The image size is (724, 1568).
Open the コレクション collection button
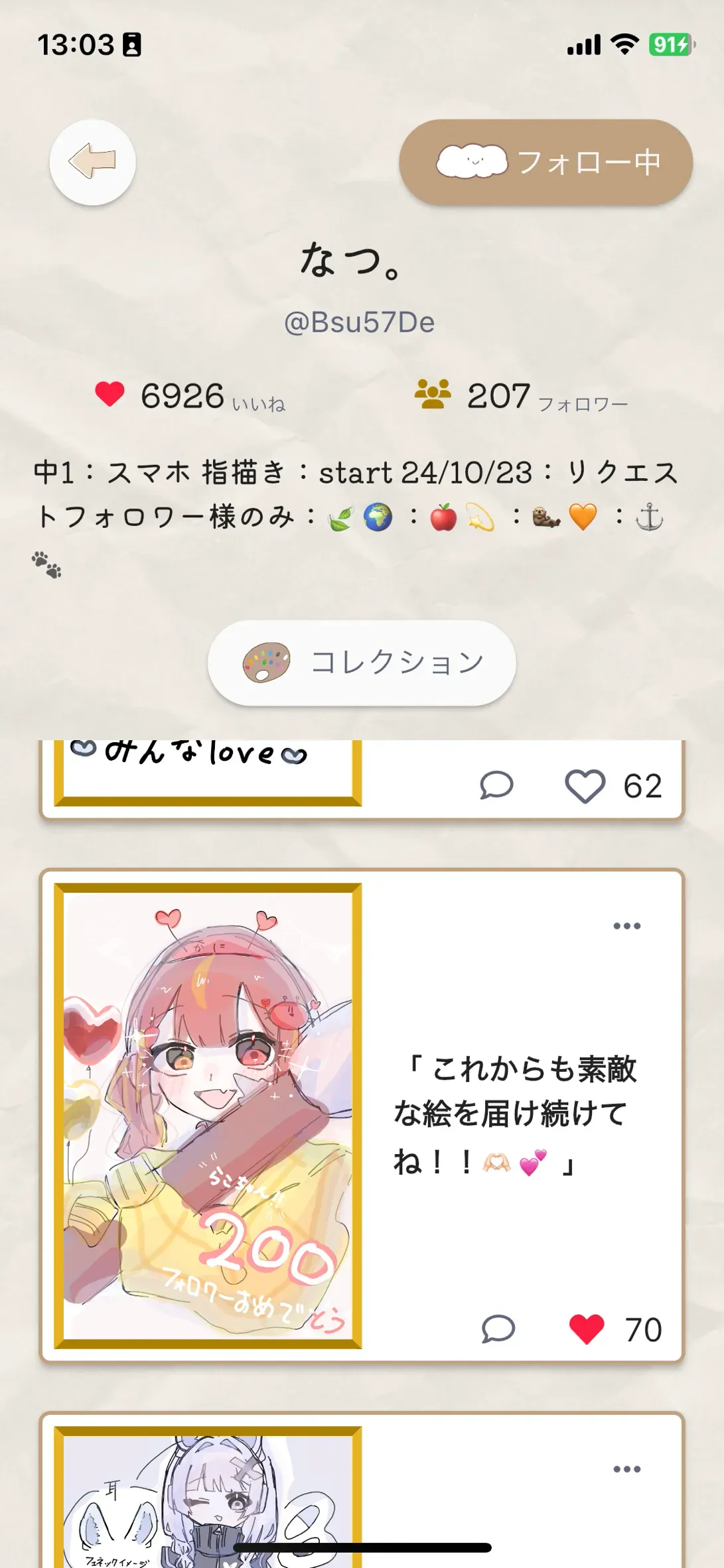click(x=362, y=662)
